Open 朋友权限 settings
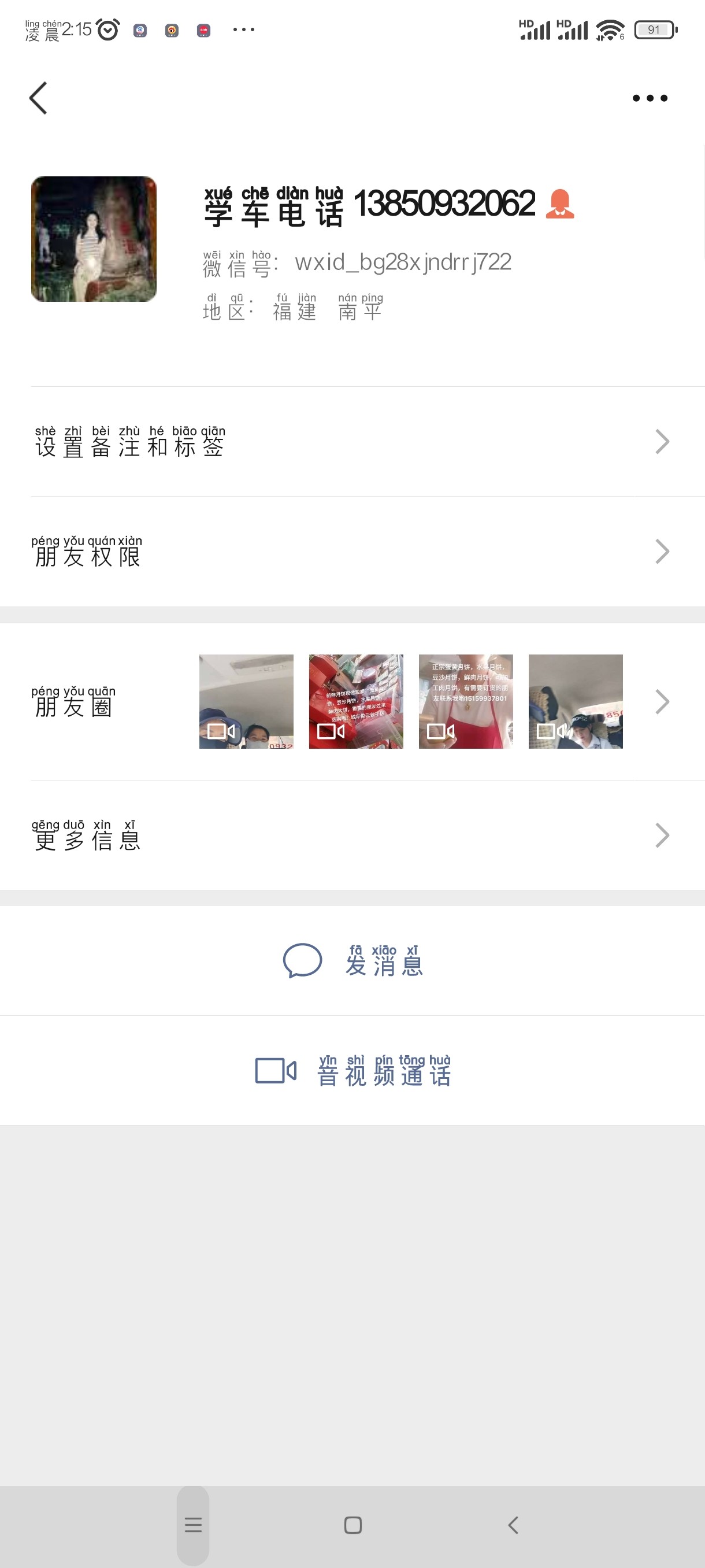 (352, 552)
